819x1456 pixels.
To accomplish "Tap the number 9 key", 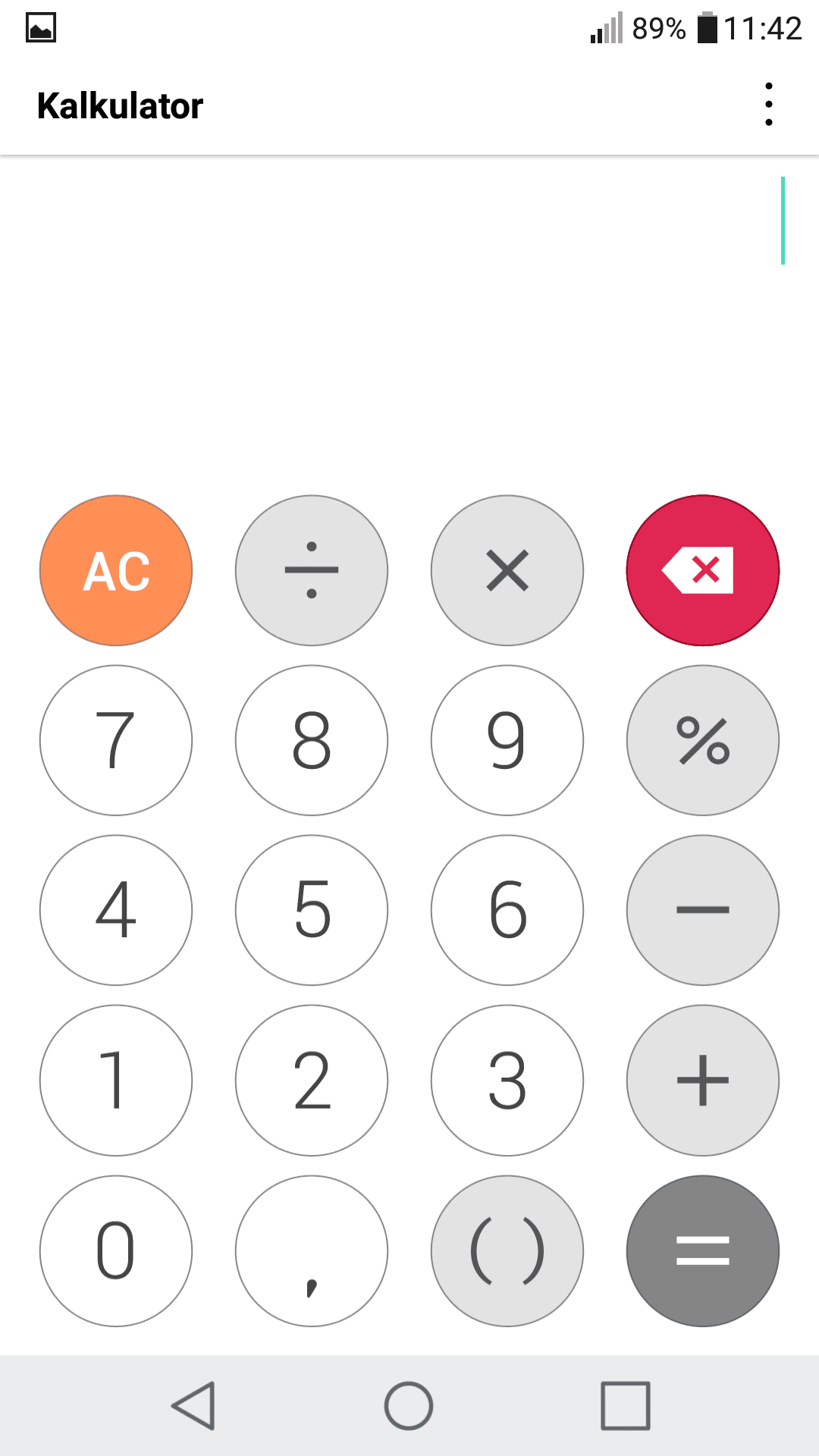I will click(507, 740).
